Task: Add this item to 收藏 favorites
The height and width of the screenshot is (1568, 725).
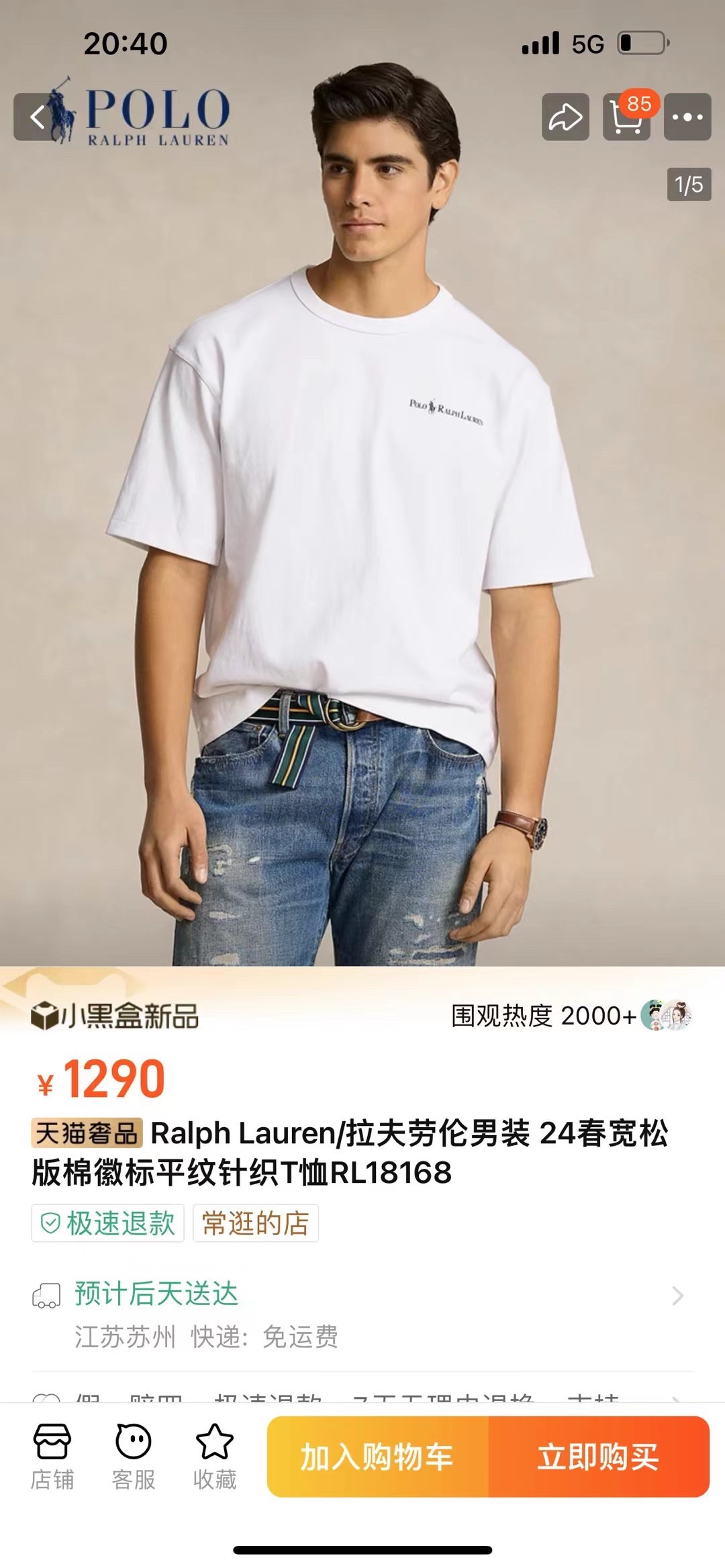Action: [x=215, y=1455]
